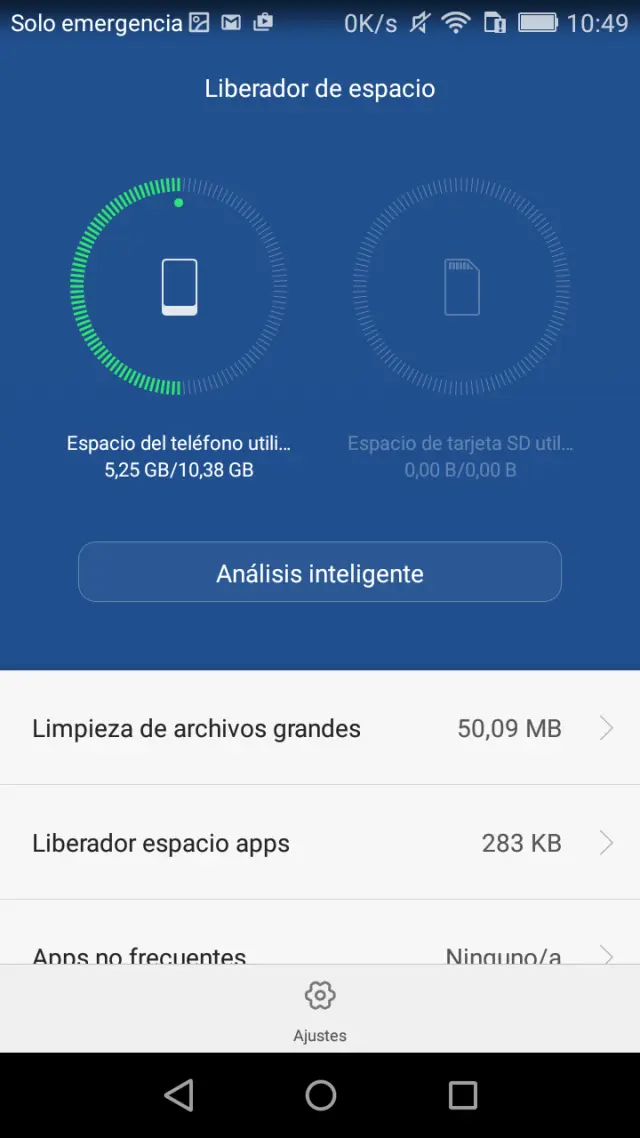Return to the home screen

coord(320,1095)
